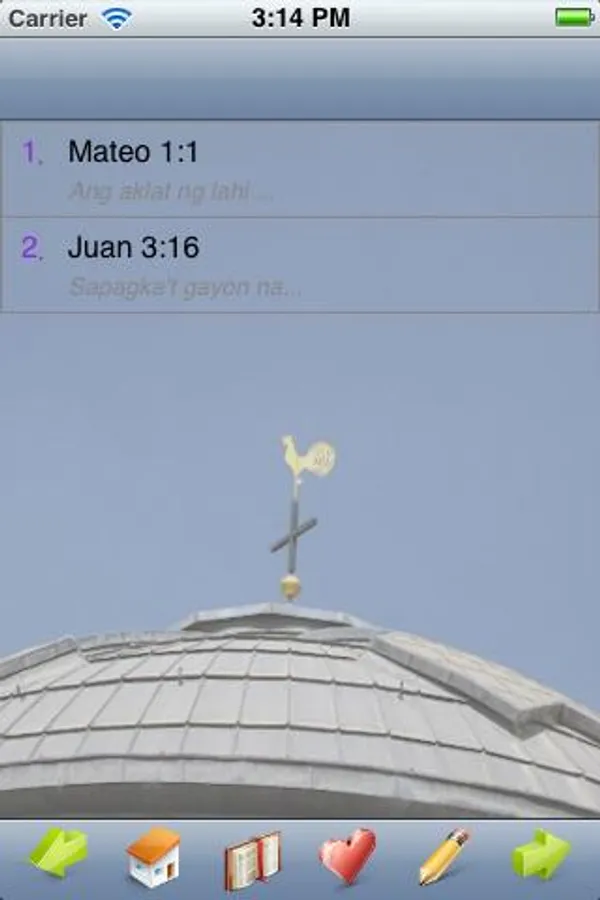Open the Mateo 1:1 verse entry
600x900 pixels.
300,169
